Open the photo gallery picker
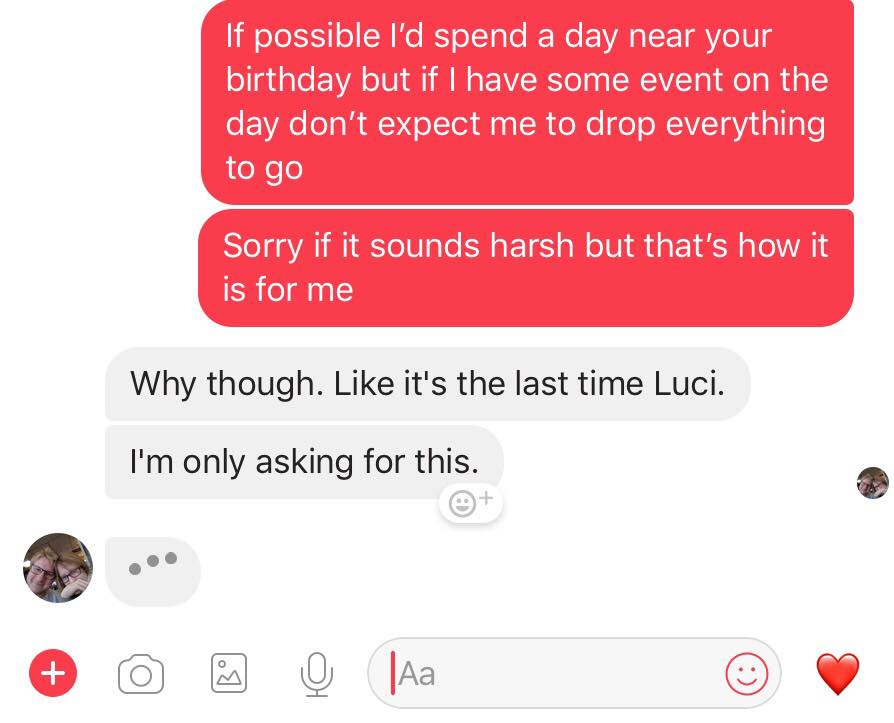The image size is (894, 723). point(229,673)
